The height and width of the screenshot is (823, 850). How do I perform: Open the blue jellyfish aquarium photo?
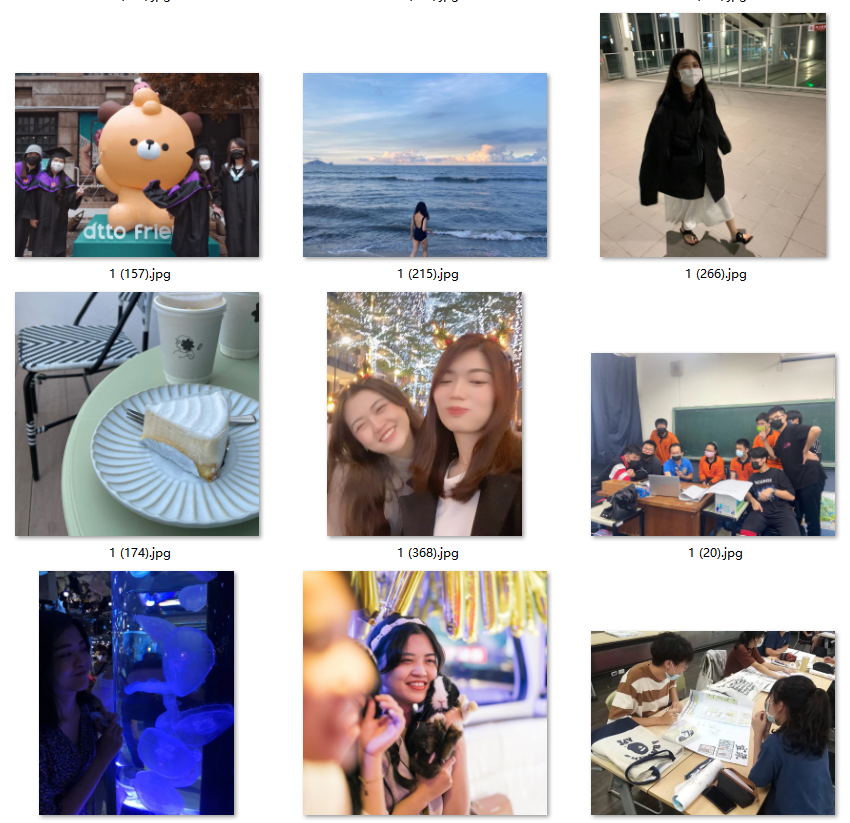pos(136,693)
